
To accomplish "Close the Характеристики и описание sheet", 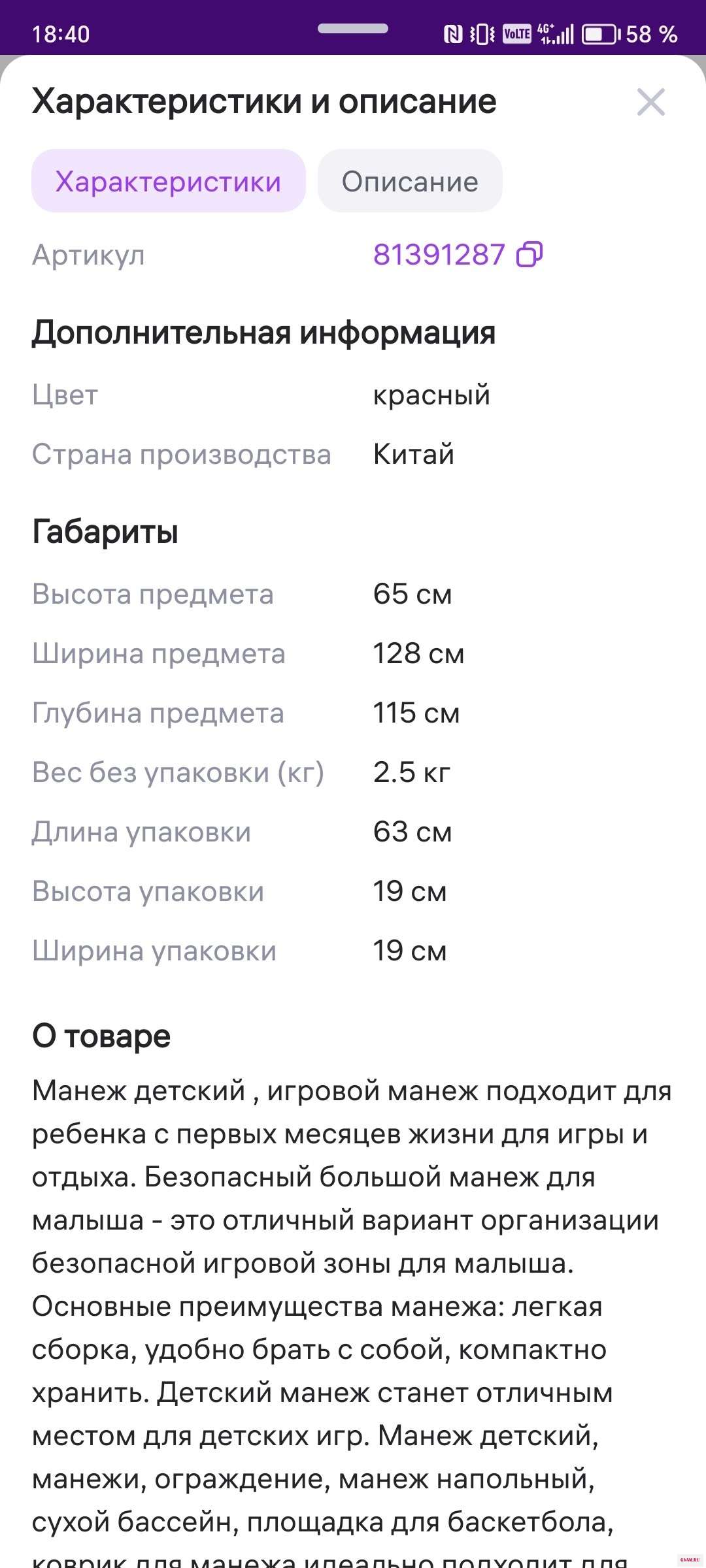I will pos(650,103).
